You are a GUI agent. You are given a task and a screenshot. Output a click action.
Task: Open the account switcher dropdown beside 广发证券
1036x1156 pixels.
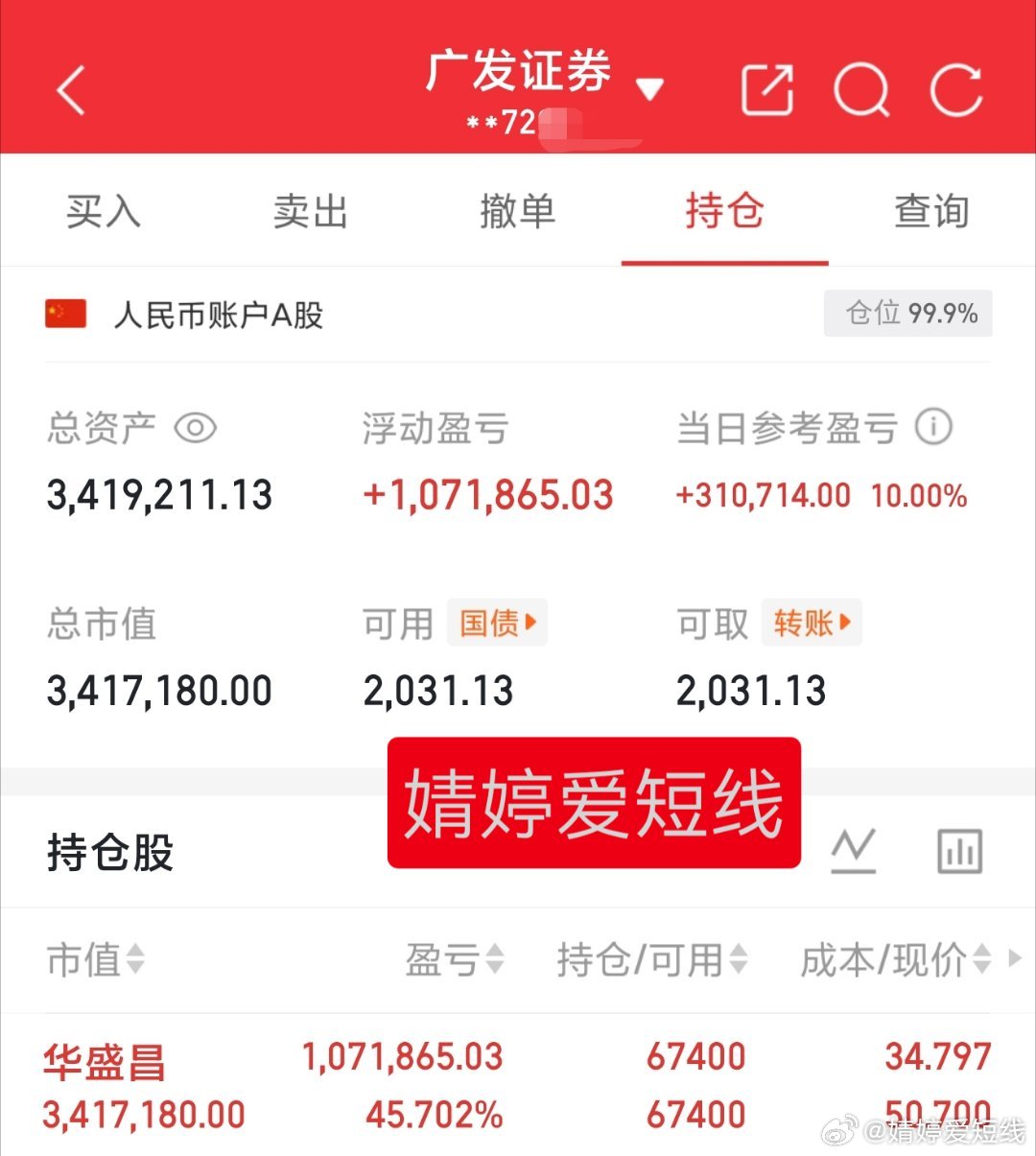point(650,86)
